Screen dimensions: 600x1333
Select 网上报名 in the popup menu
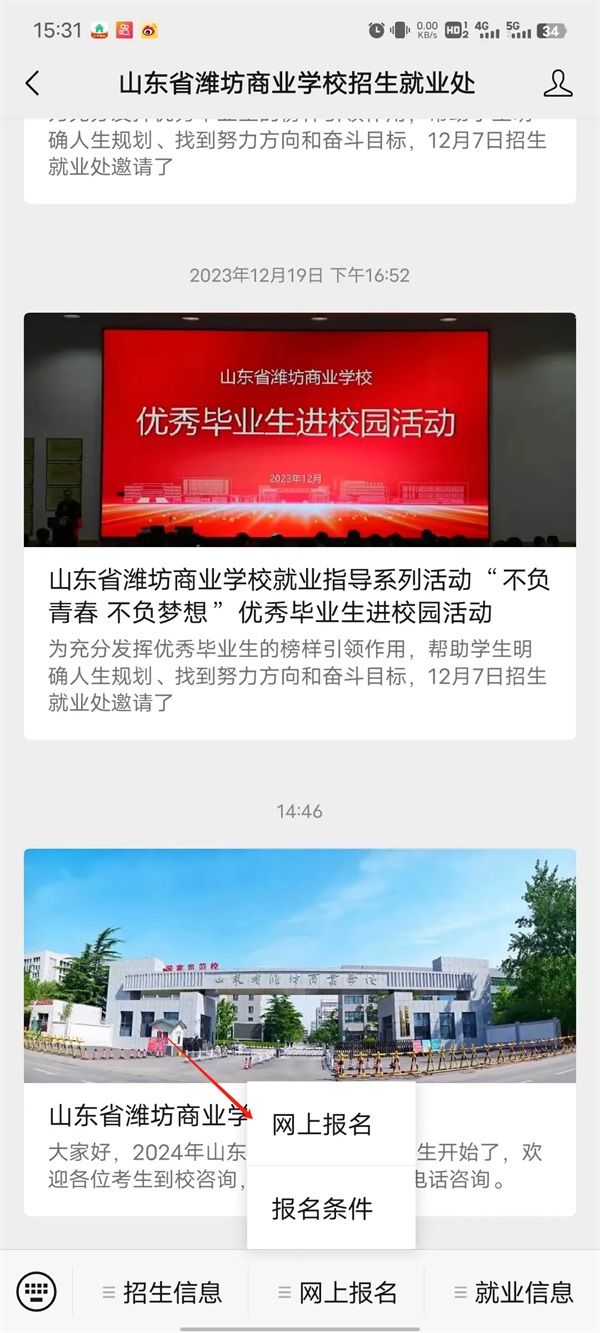click(322, 1123)
